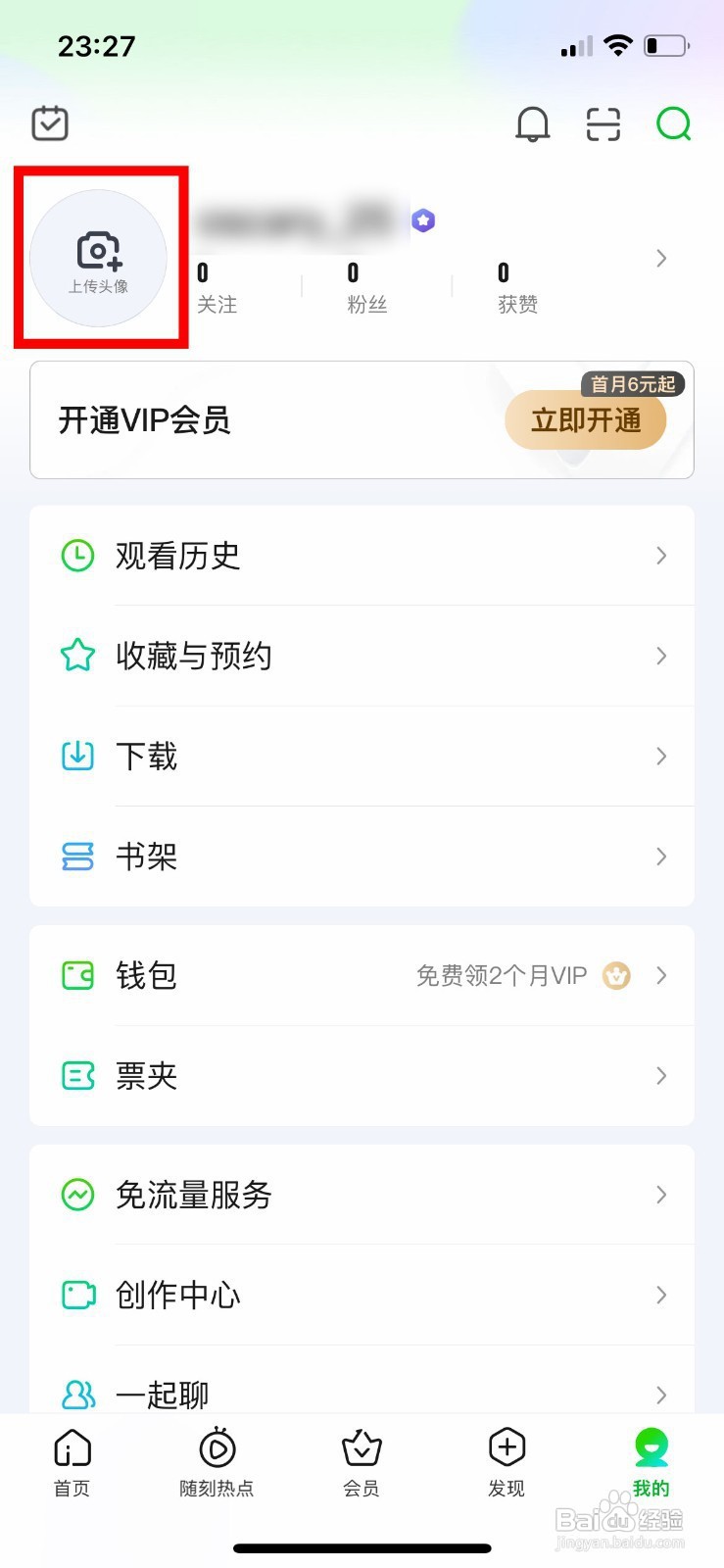This screenshot has width=724, height=1568.
Task: Open the 票夹 ticket folder row
Action: click(x=362, y=1076)
